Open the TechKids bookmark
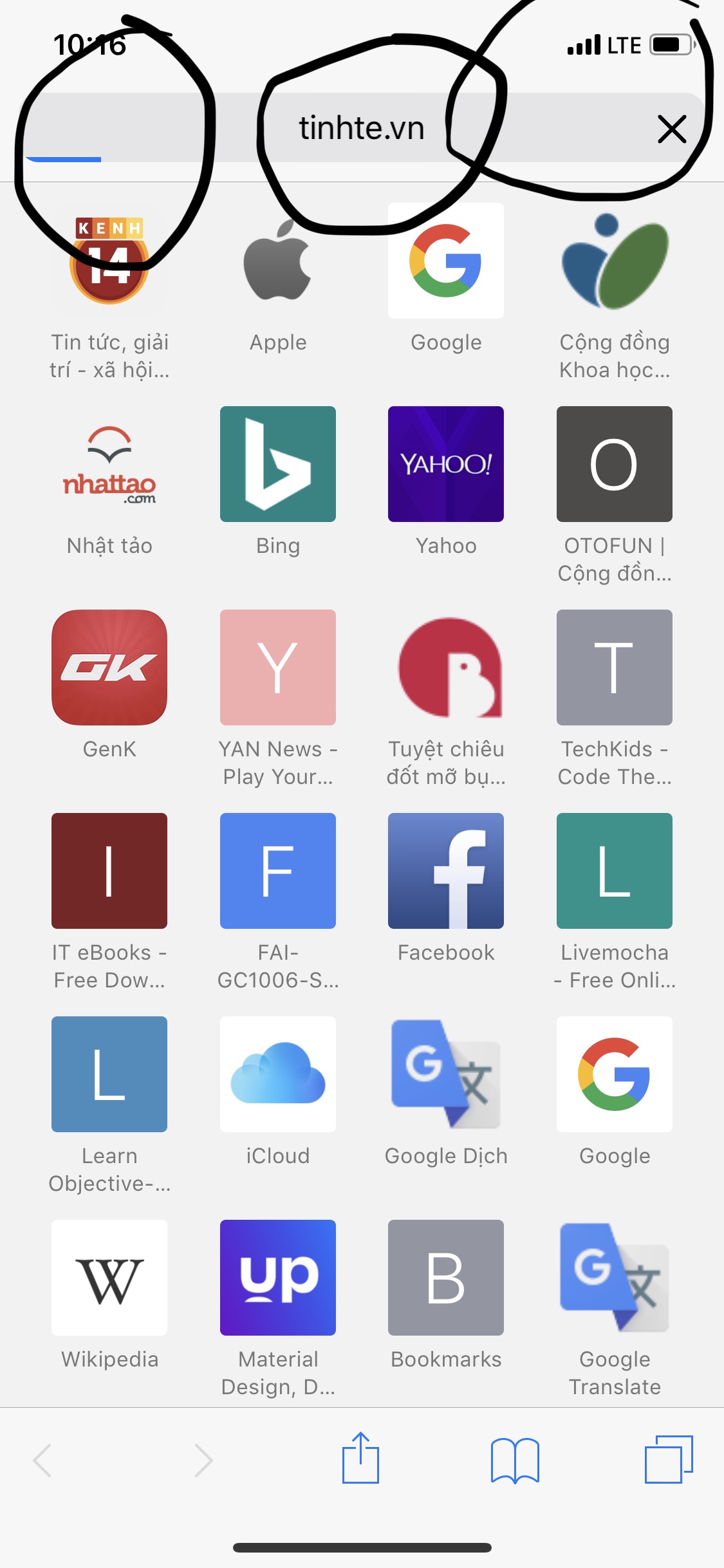 [614, 667]
